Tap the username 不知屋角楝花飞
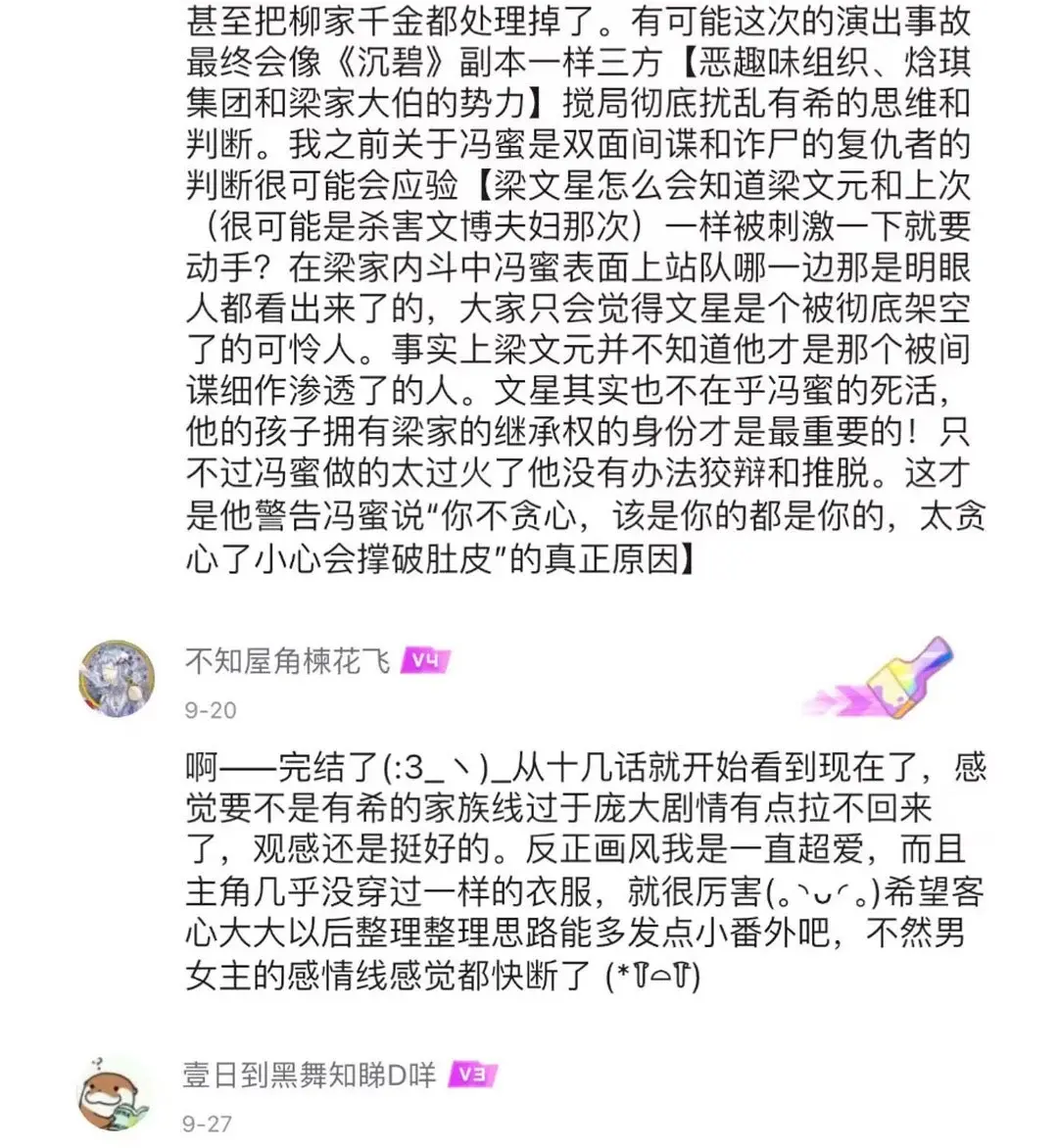Viewport: 1058px width, 1148px height. (288, 661)
